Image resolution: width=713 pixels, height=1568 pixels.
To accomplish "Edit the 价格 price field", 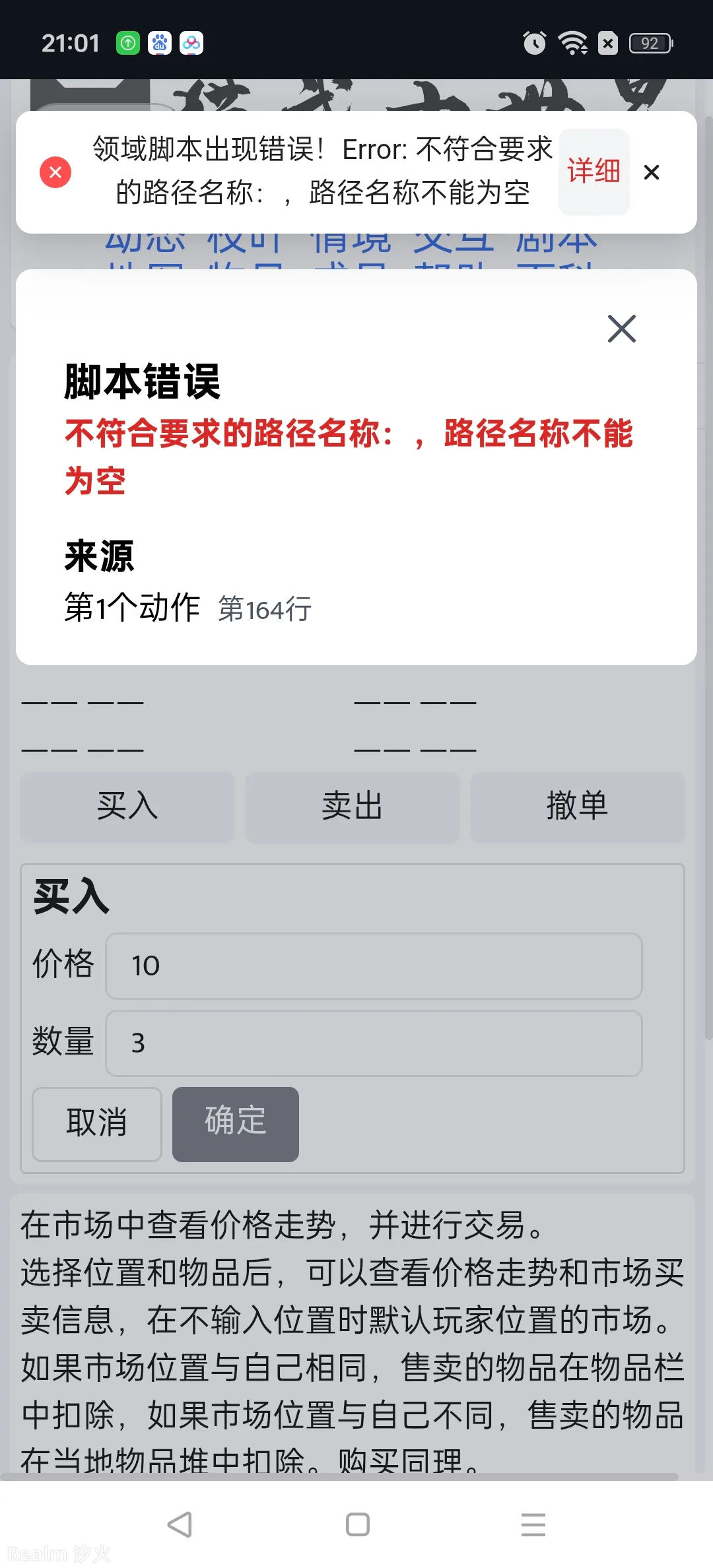I will pos(374,966).
